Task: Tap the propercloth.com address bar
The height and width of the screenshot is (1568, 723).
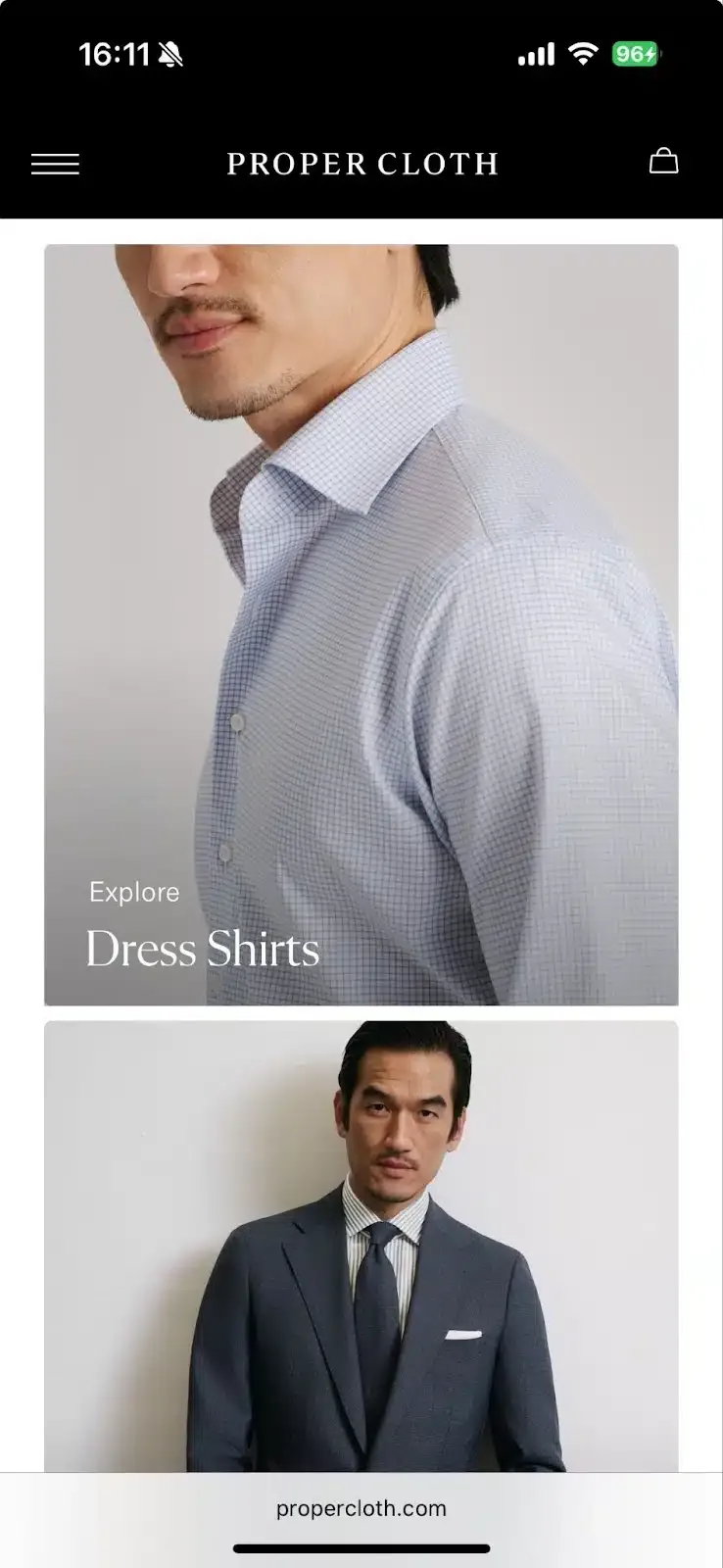Action: pyautogui.click(x=361, y=1508)
